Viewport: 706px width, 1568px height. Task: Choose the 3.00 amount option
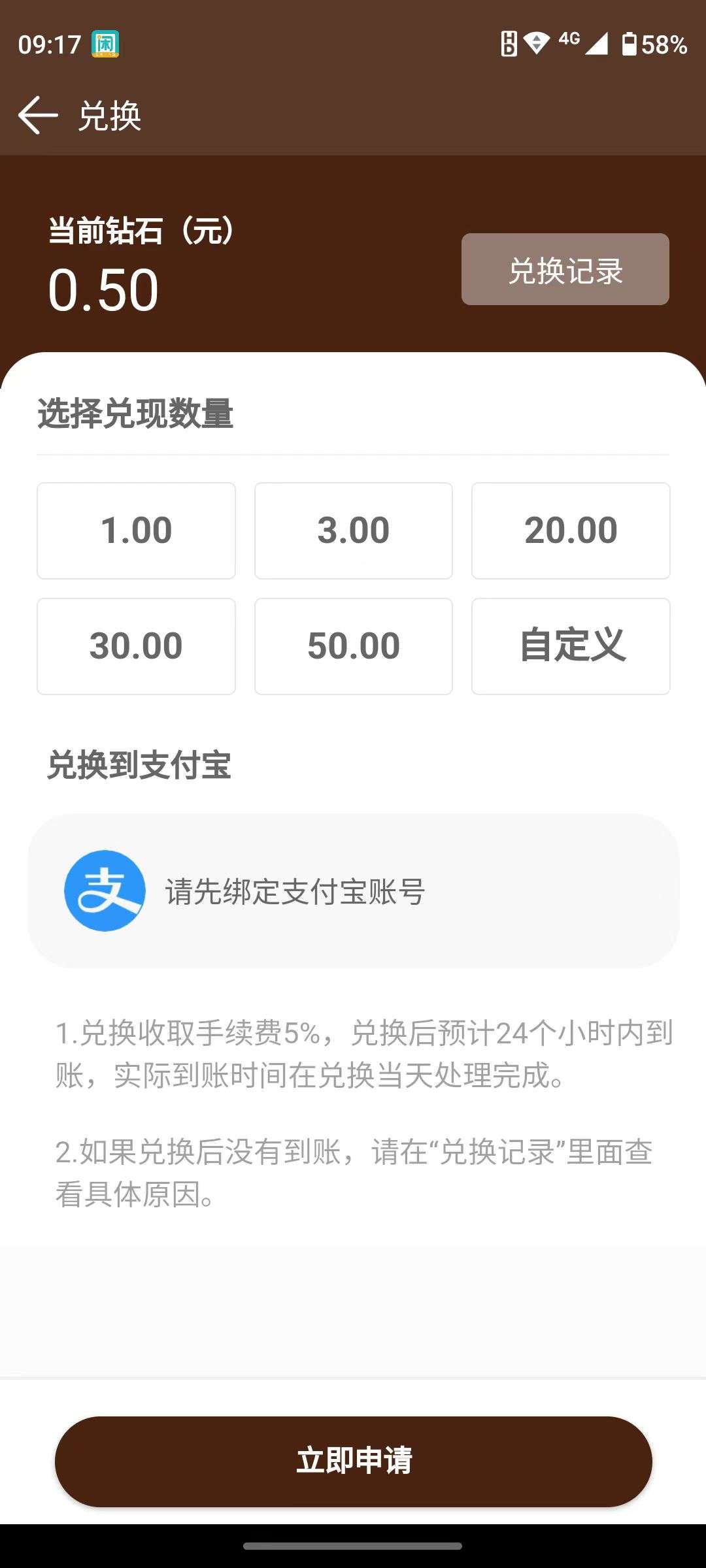[354, 531]
